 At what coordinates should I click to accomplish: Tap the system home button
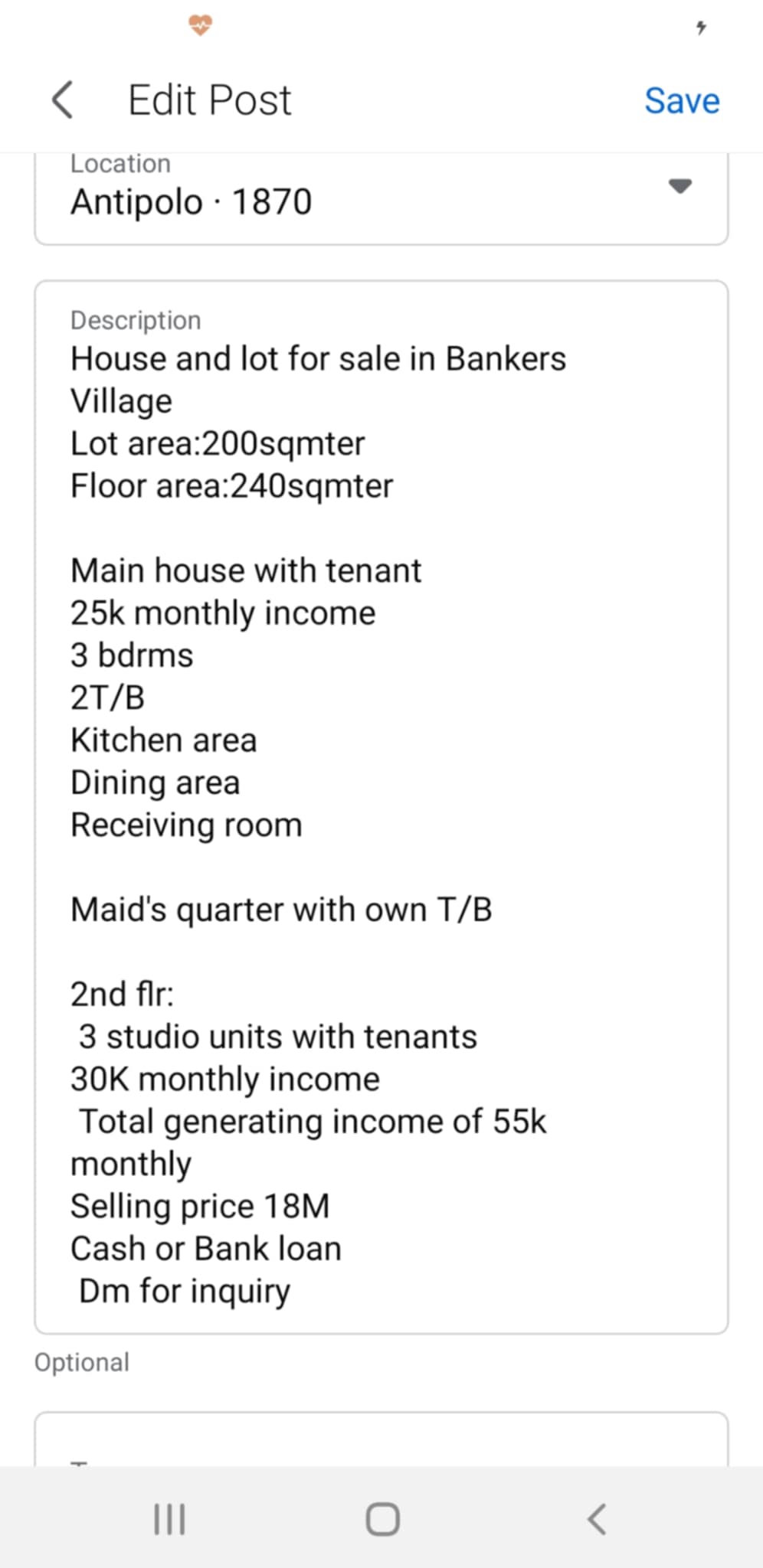click(382, 1519)
